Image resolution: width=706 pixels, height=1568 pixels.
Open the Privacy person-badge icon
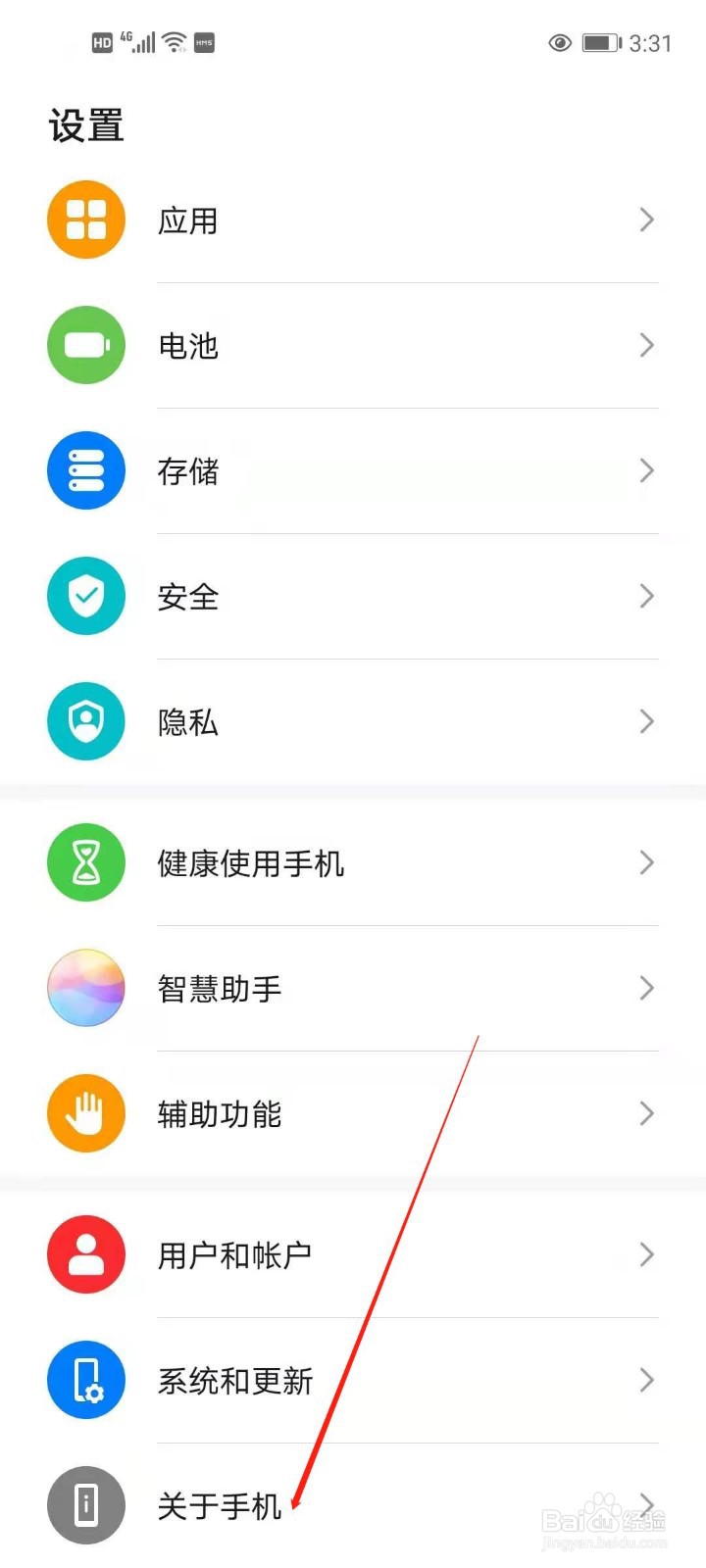coord(86,721)
